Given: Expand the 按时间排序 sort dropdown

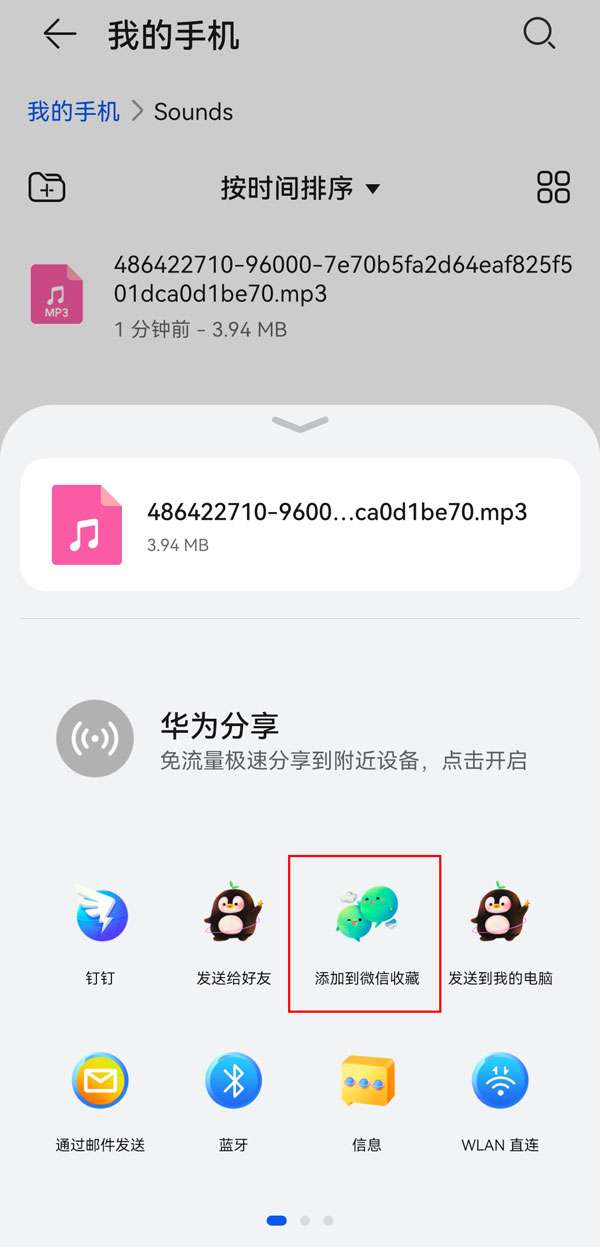Looking at the screenshot, I should [300, 188].
